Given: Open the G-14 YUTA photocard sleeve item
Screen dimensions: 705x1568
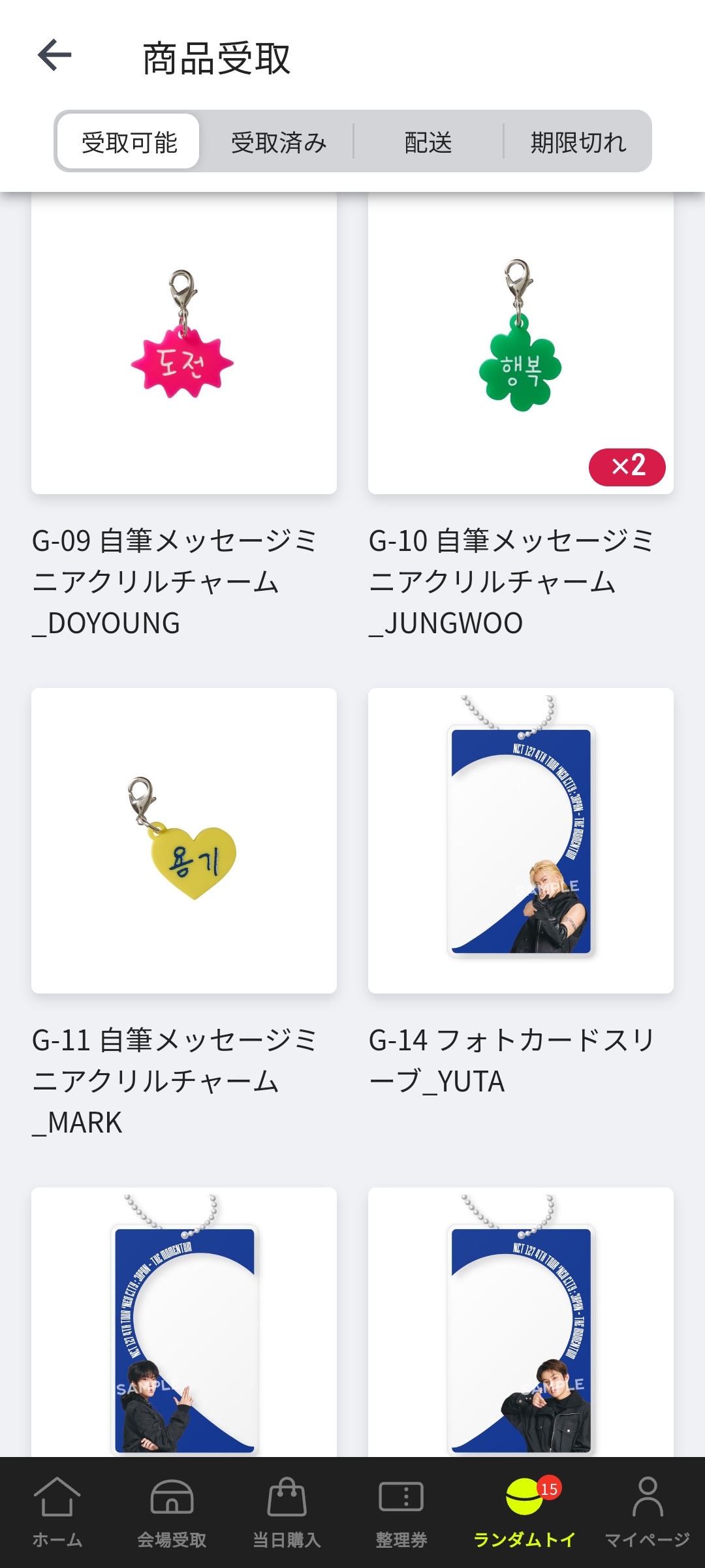Looking at the screenshot, I should click(x=520, y=841).
